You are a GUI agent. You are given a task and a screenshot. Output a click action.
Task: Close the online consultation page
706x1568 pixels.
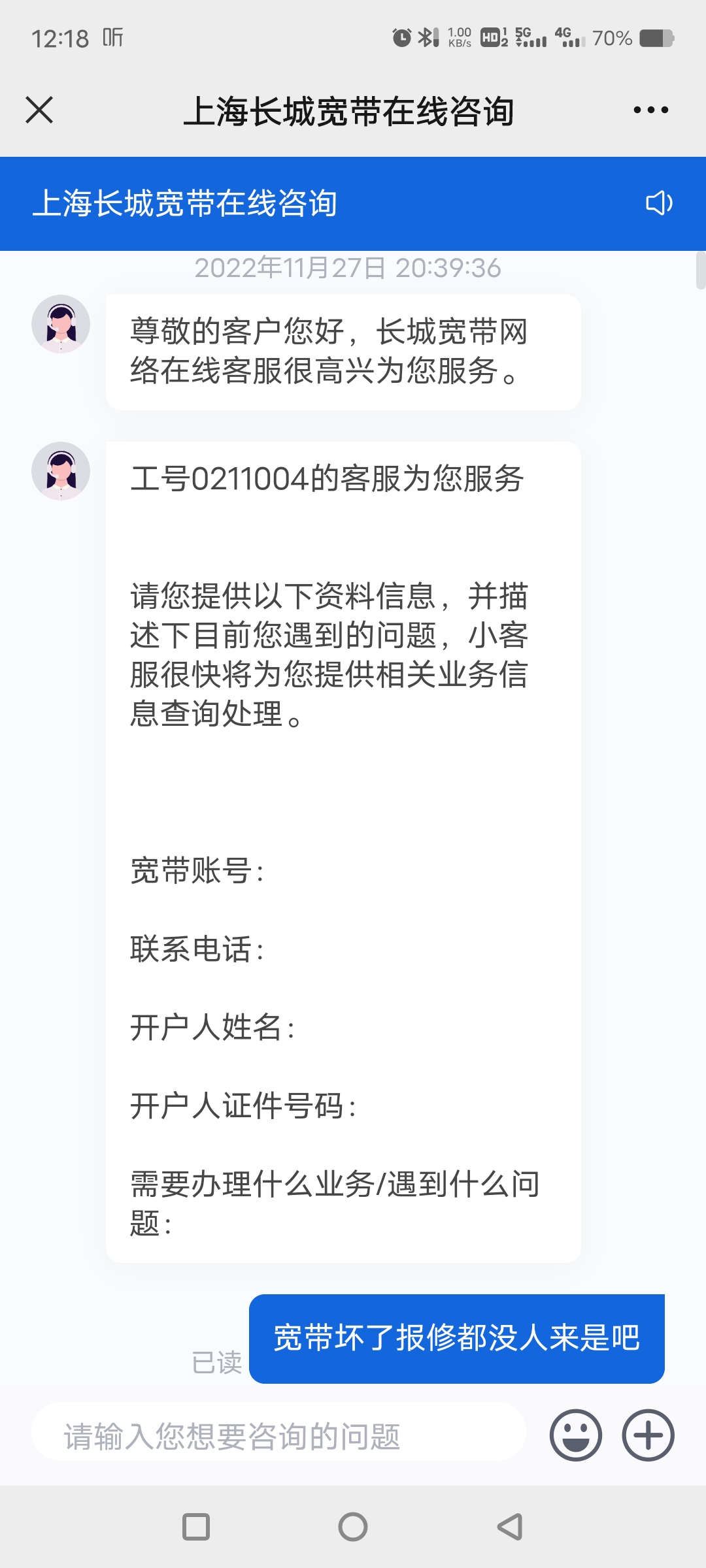pyautogui.click(x=39, y=110)
